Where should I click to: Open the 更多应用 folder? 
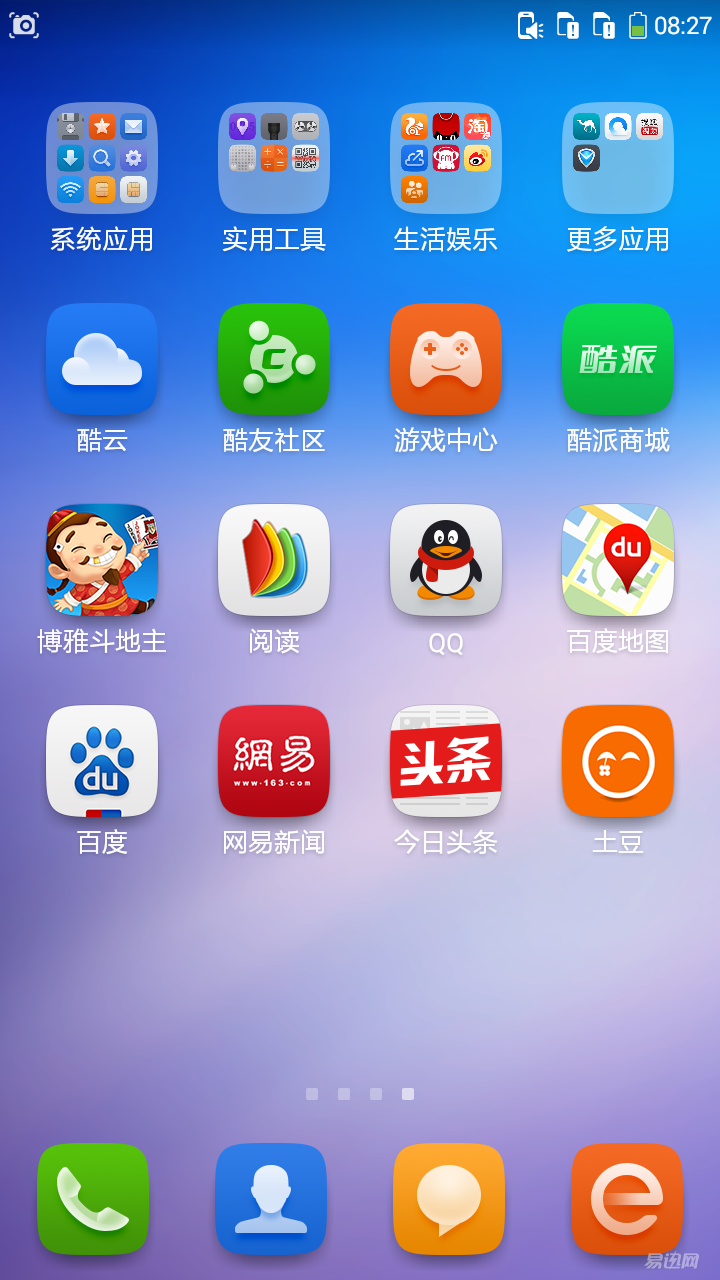coord(618,158)
